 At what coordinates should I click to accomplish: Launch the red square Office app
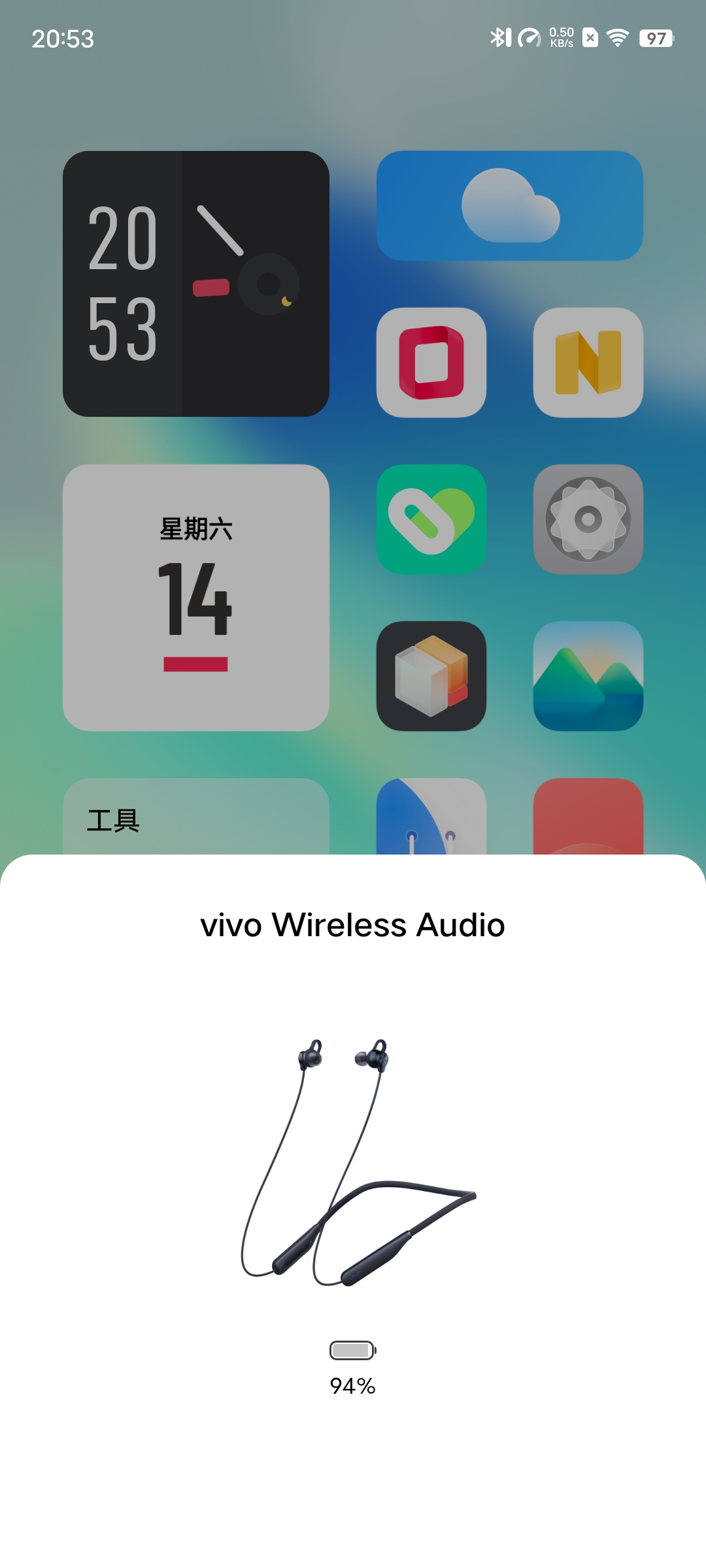[431, 362]
